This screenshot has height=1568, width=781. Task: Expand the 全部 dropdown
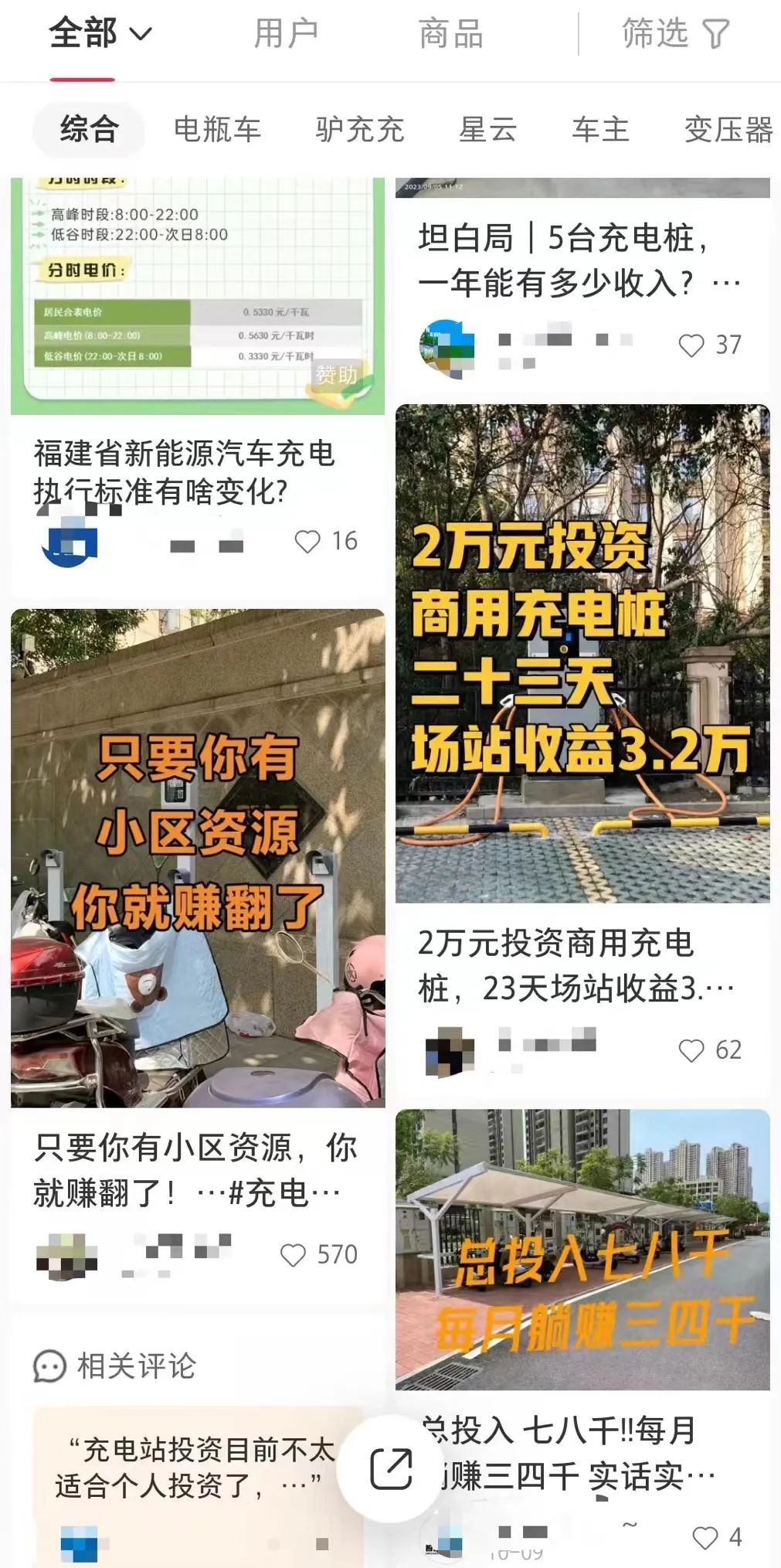click(x=100, y=34)
